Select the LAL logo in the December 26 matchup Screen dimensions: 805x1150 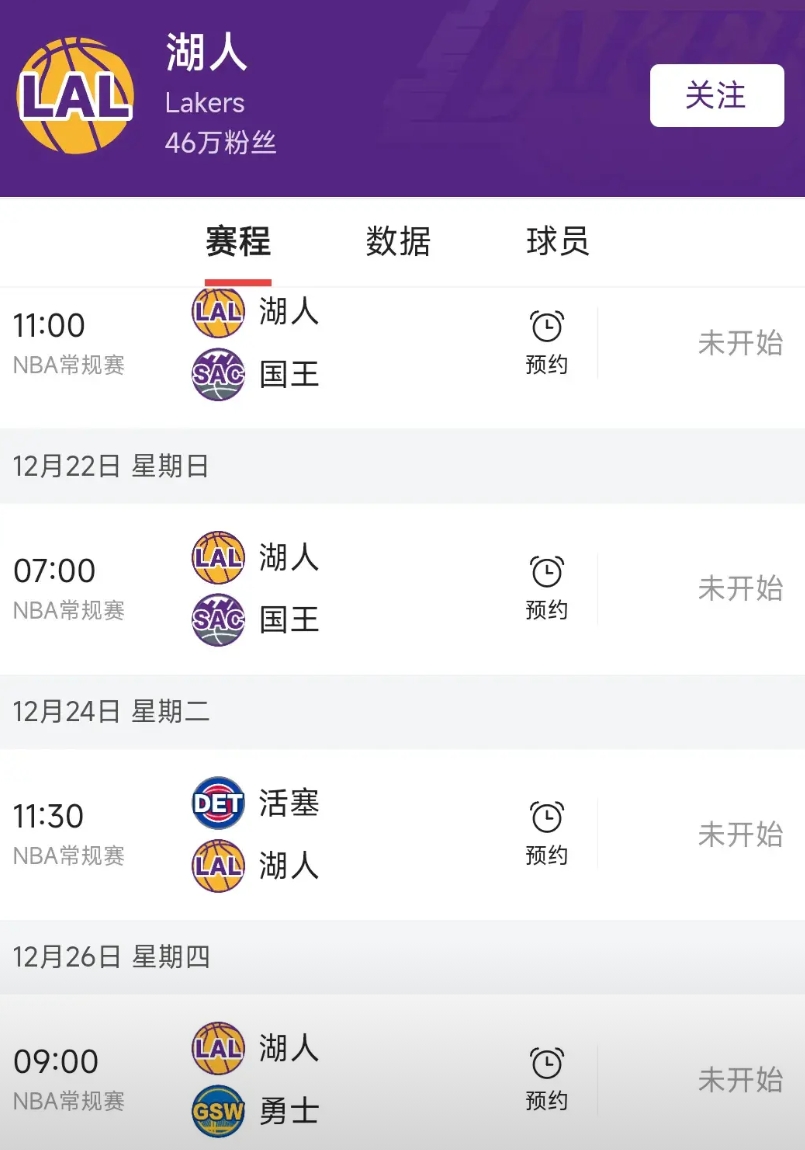pyautogui.click(x=218, y=1049)
